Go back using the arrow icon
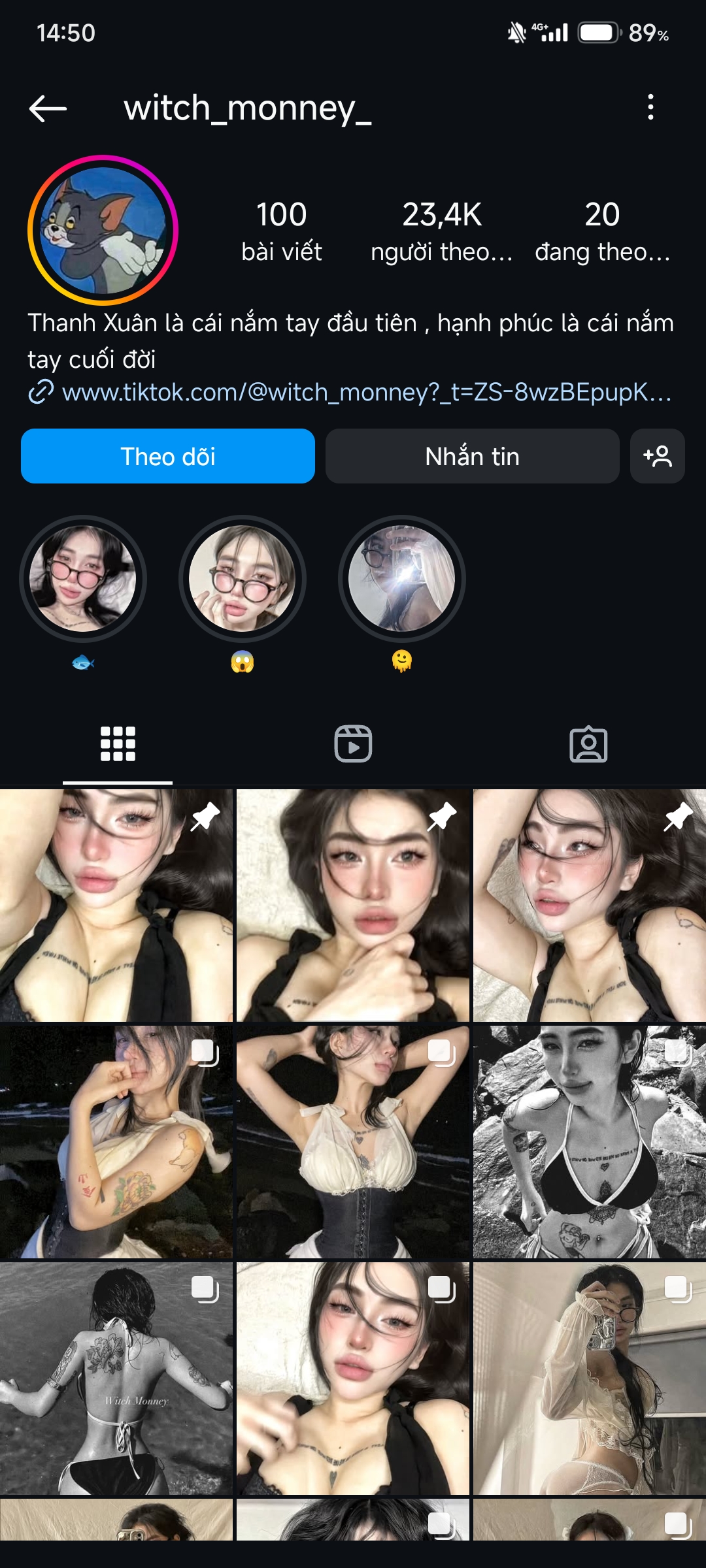 point(48,108)
